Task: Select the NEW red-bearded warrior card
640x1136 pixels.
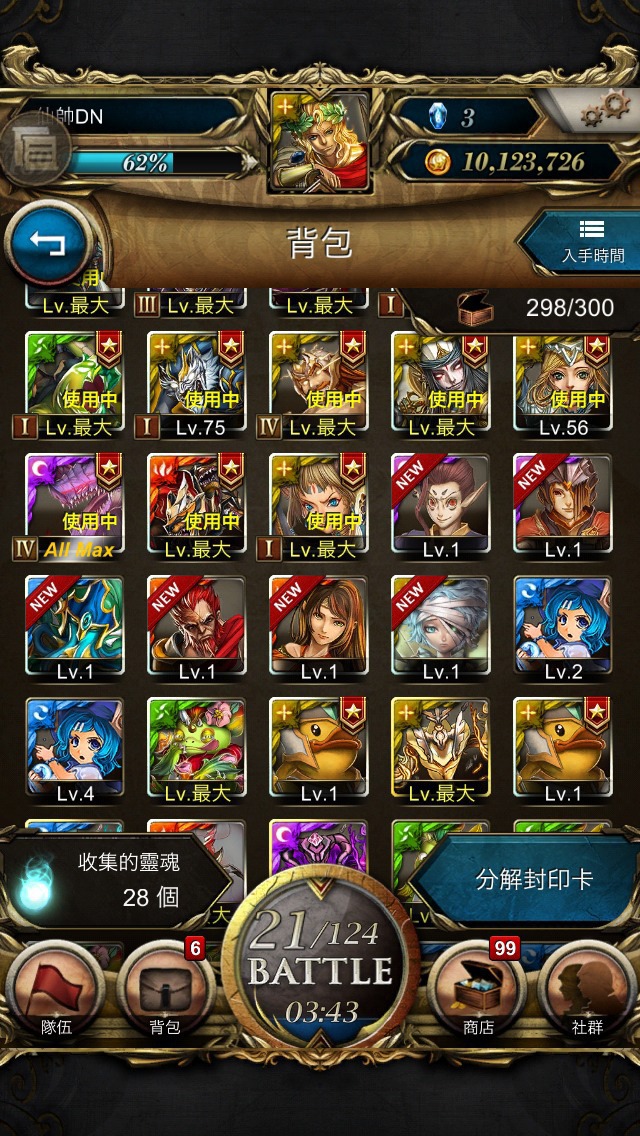Action: [196, 626]
